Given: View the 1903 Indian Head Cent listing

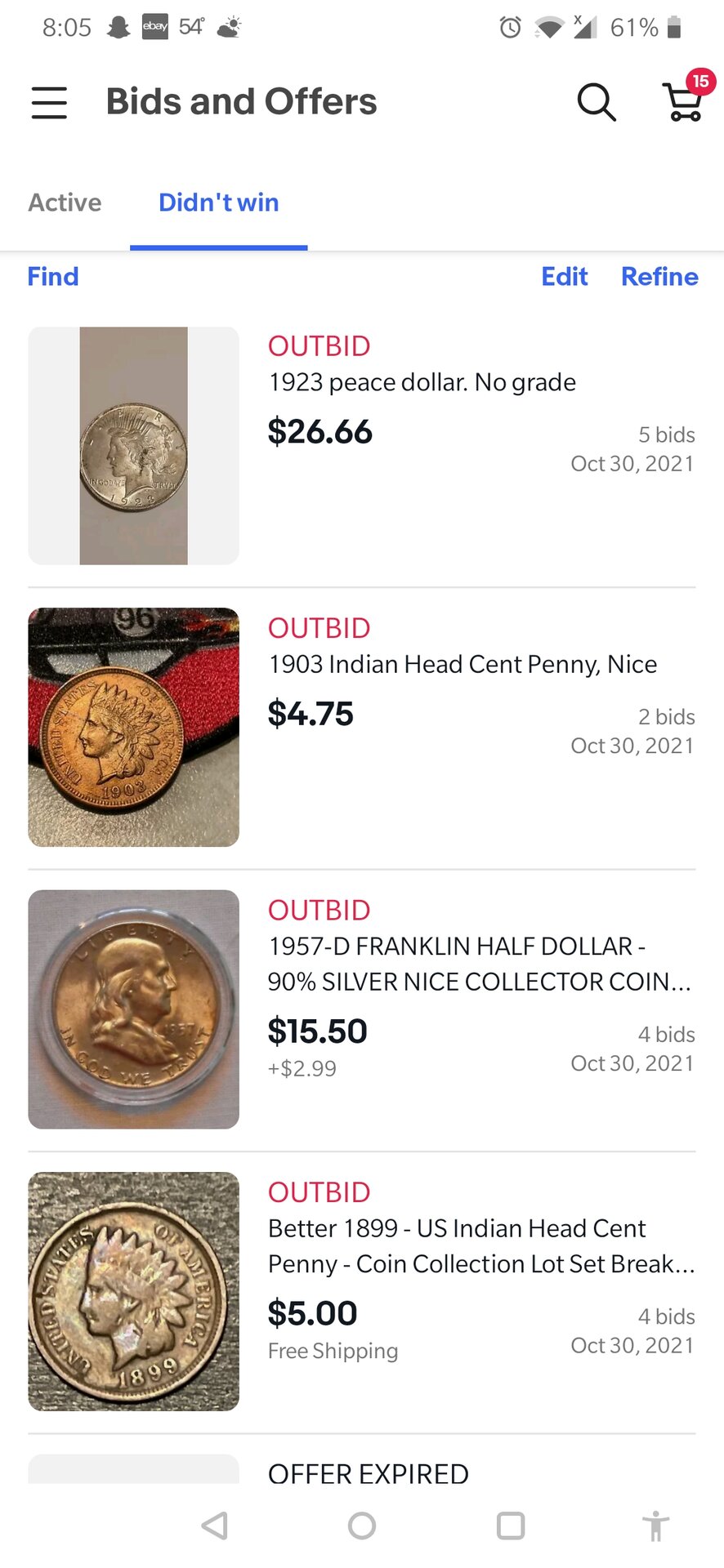Looking at the screenshot, I should 463,665.
